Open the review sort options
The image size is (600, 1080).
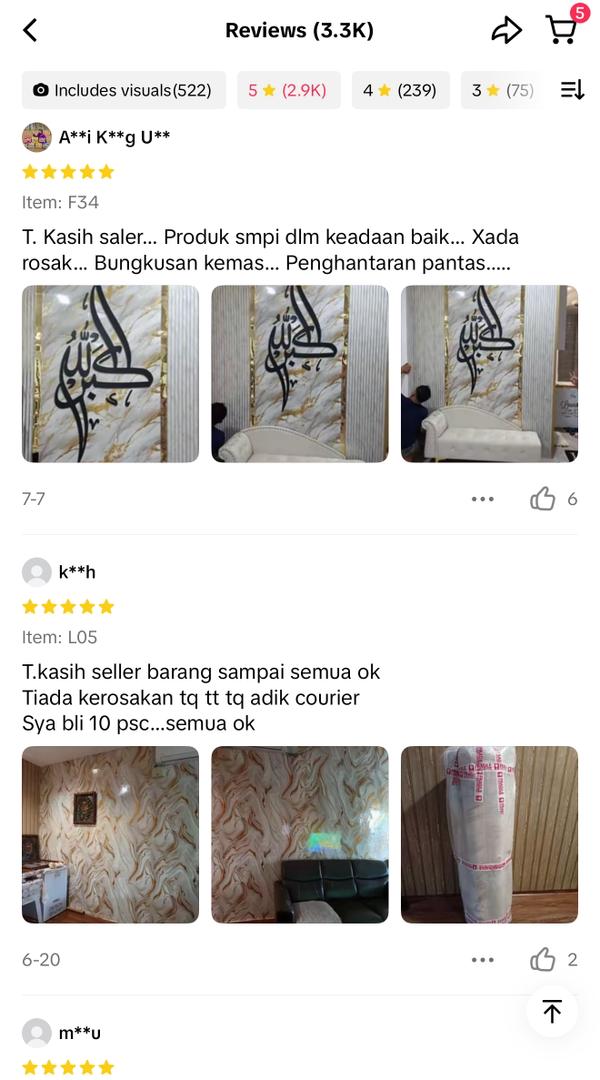point(572,90)
